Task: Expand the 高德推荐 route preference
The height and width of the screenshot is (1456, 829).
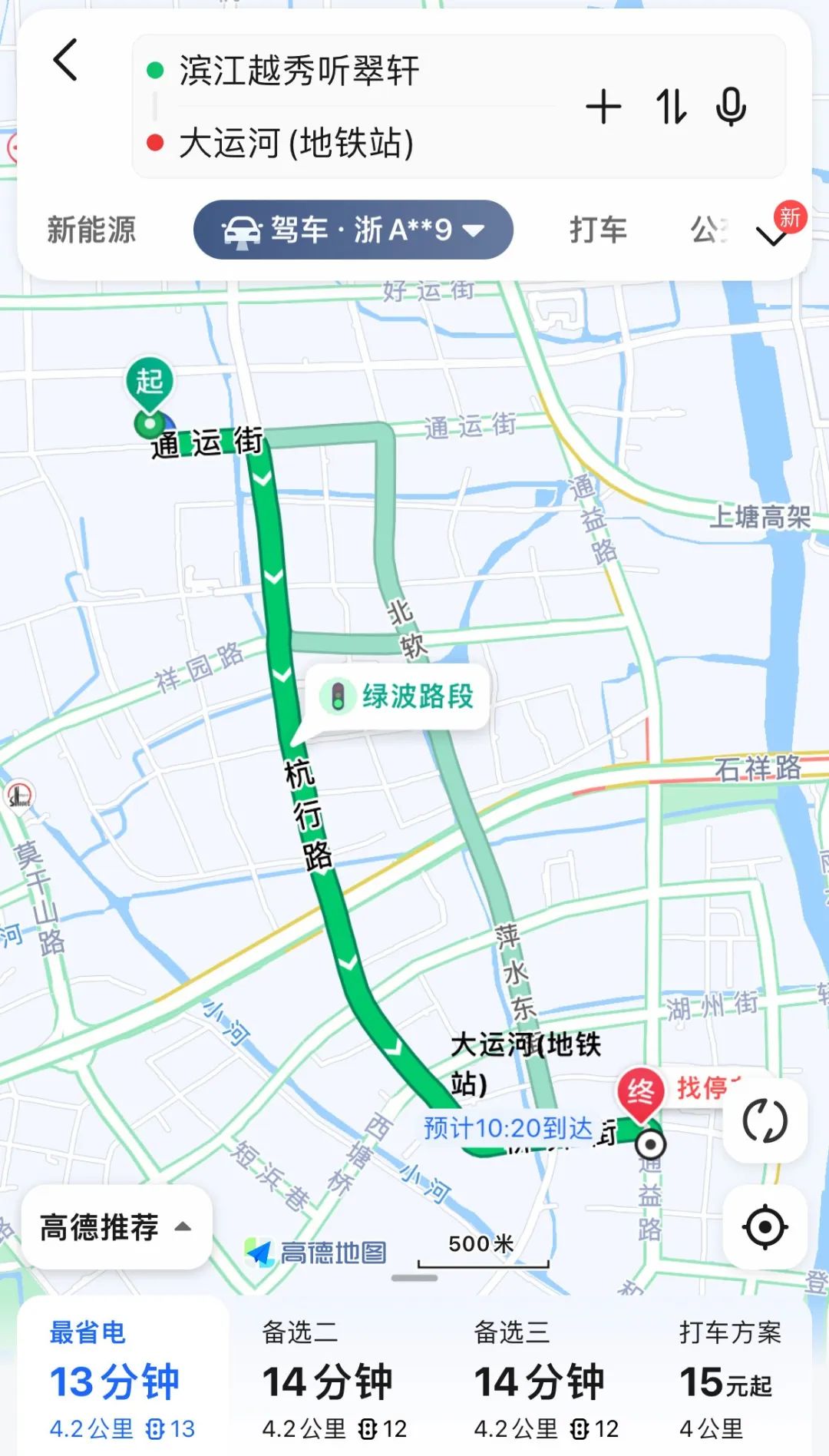Action: pos(116,1226)
